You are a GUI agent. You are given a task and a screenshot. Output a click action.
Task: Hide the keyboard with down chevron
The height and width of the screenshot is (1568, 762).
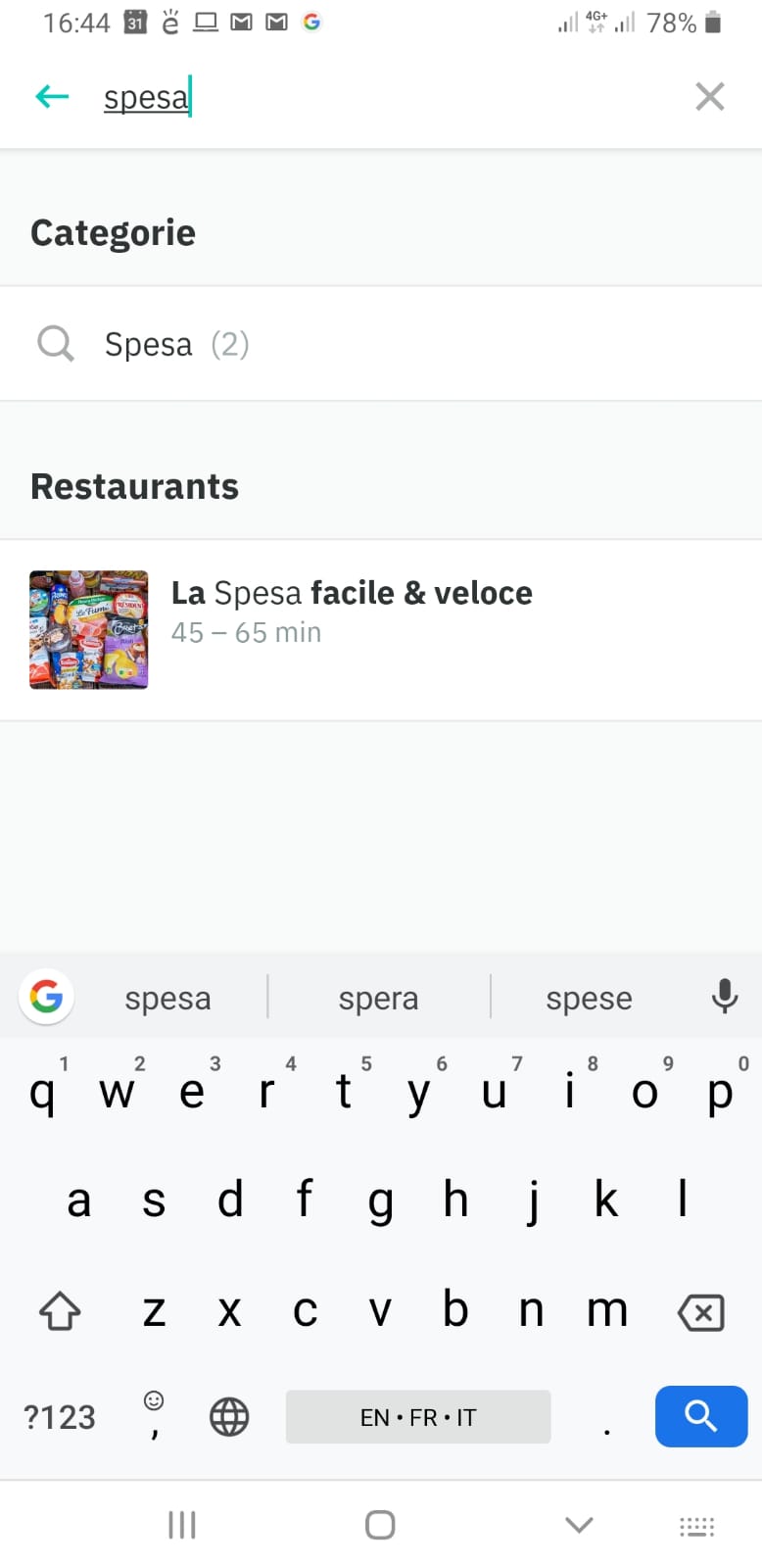click(579, 1524)
